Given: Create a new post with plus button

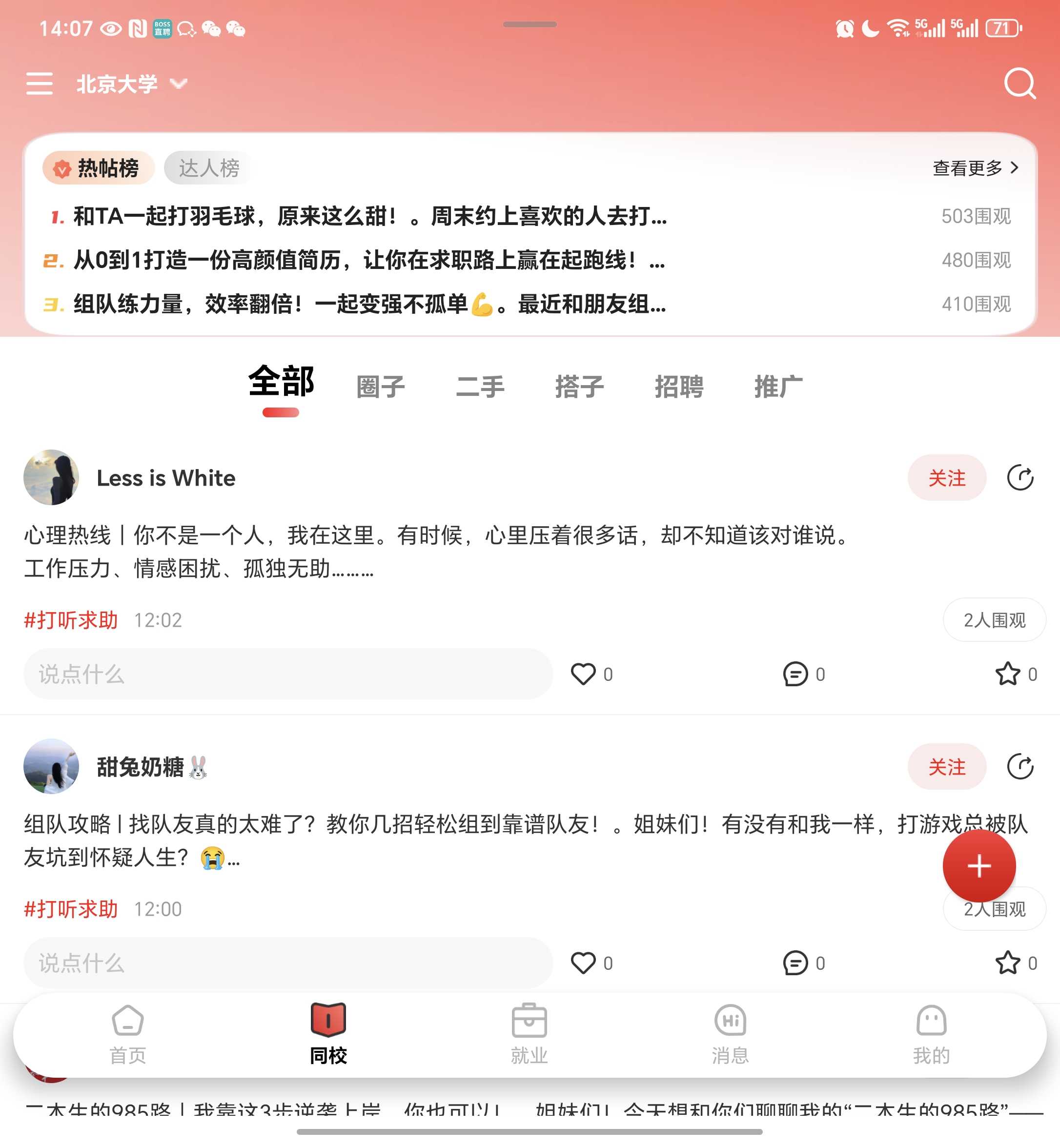Looking at the screenshot, I should 978,866.
